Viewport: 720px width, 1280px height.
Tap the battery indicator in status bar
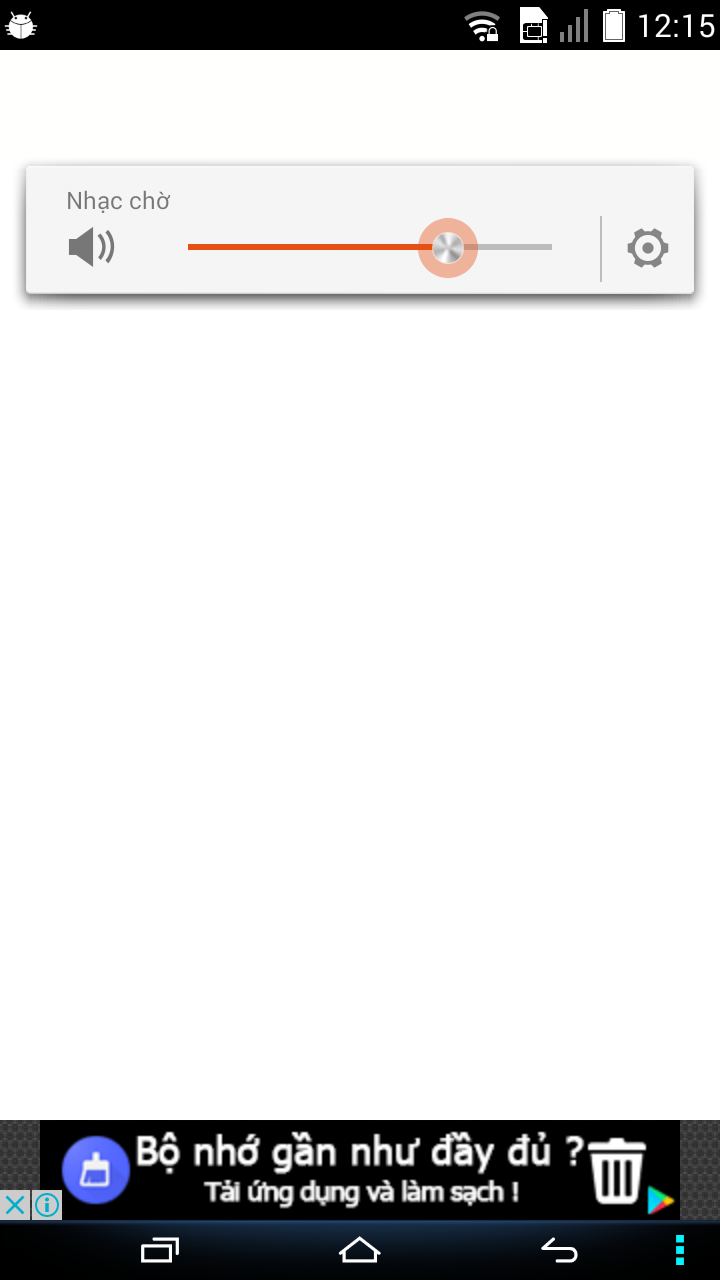(614, 24)
